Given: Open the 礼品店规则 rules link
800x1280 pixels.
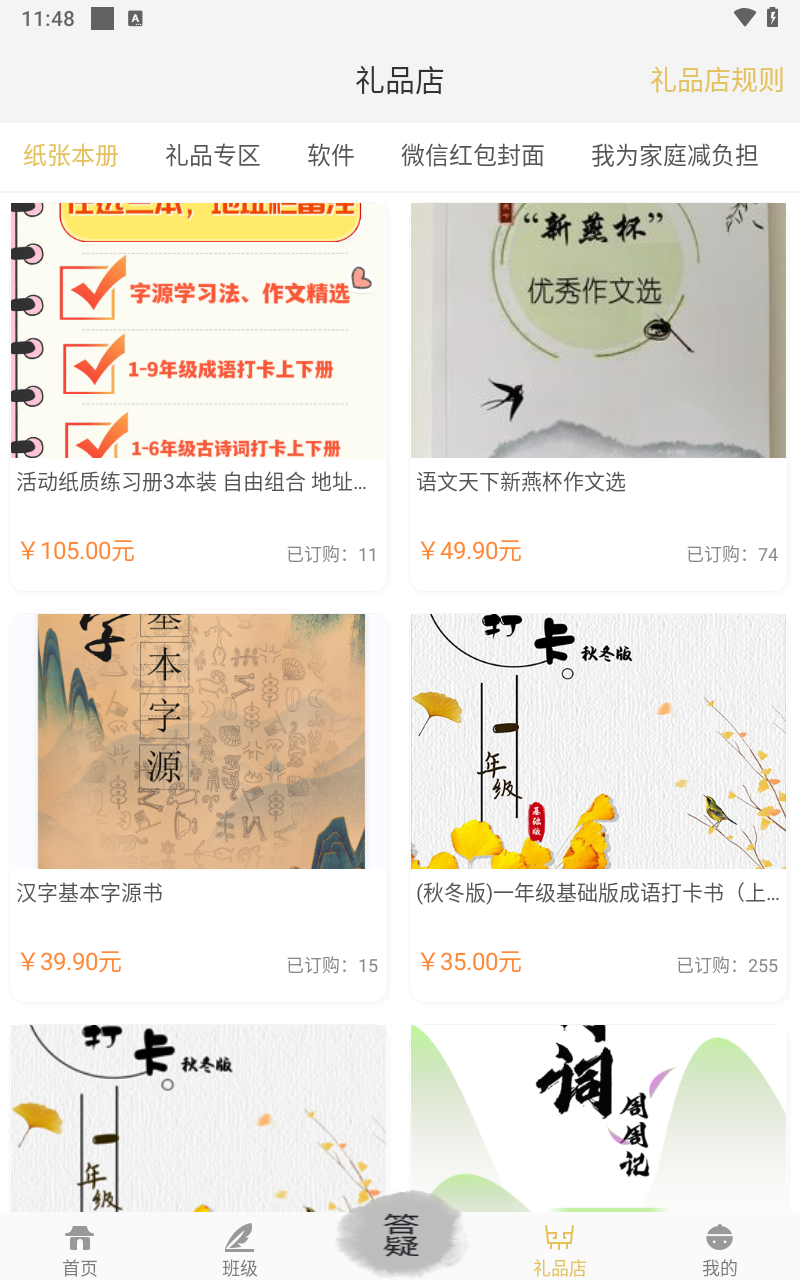Looking at the screenshot, I should click(716, 80).
